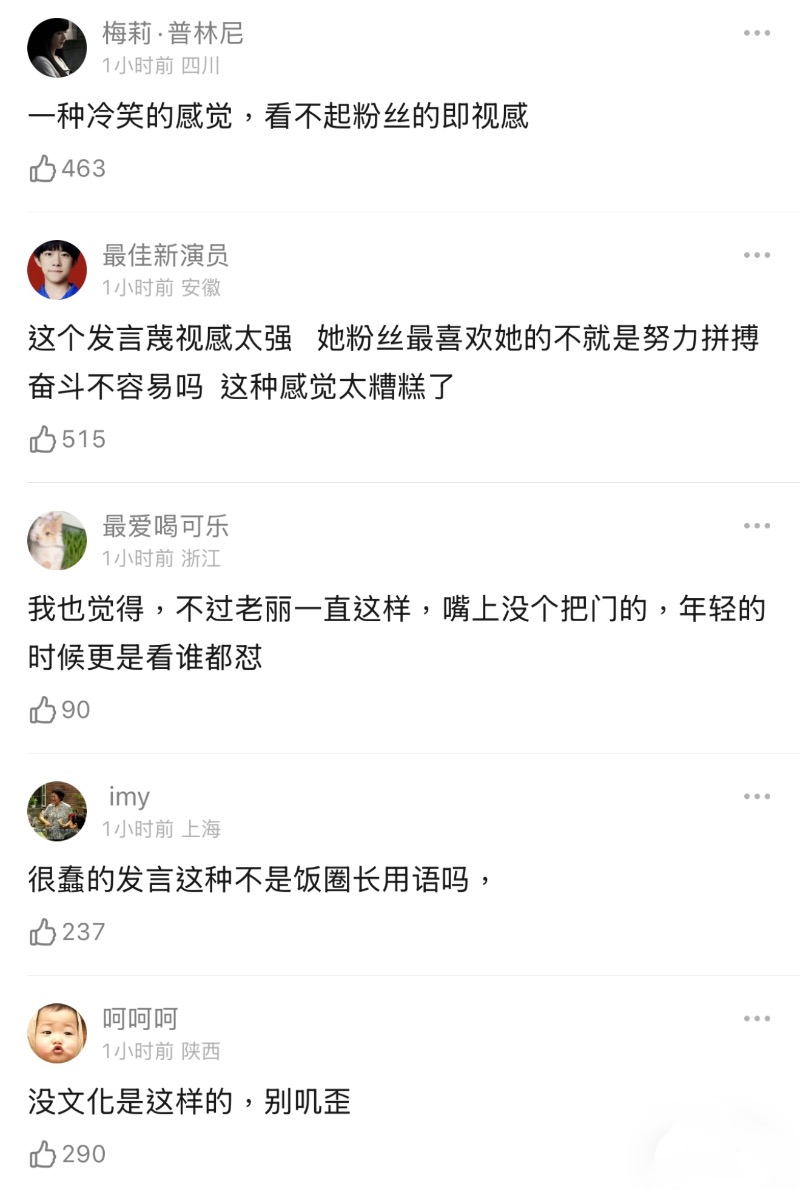The image size is (800, 1189).
Task: Visit imy's profile via avatar
Action: click(57, 811)
